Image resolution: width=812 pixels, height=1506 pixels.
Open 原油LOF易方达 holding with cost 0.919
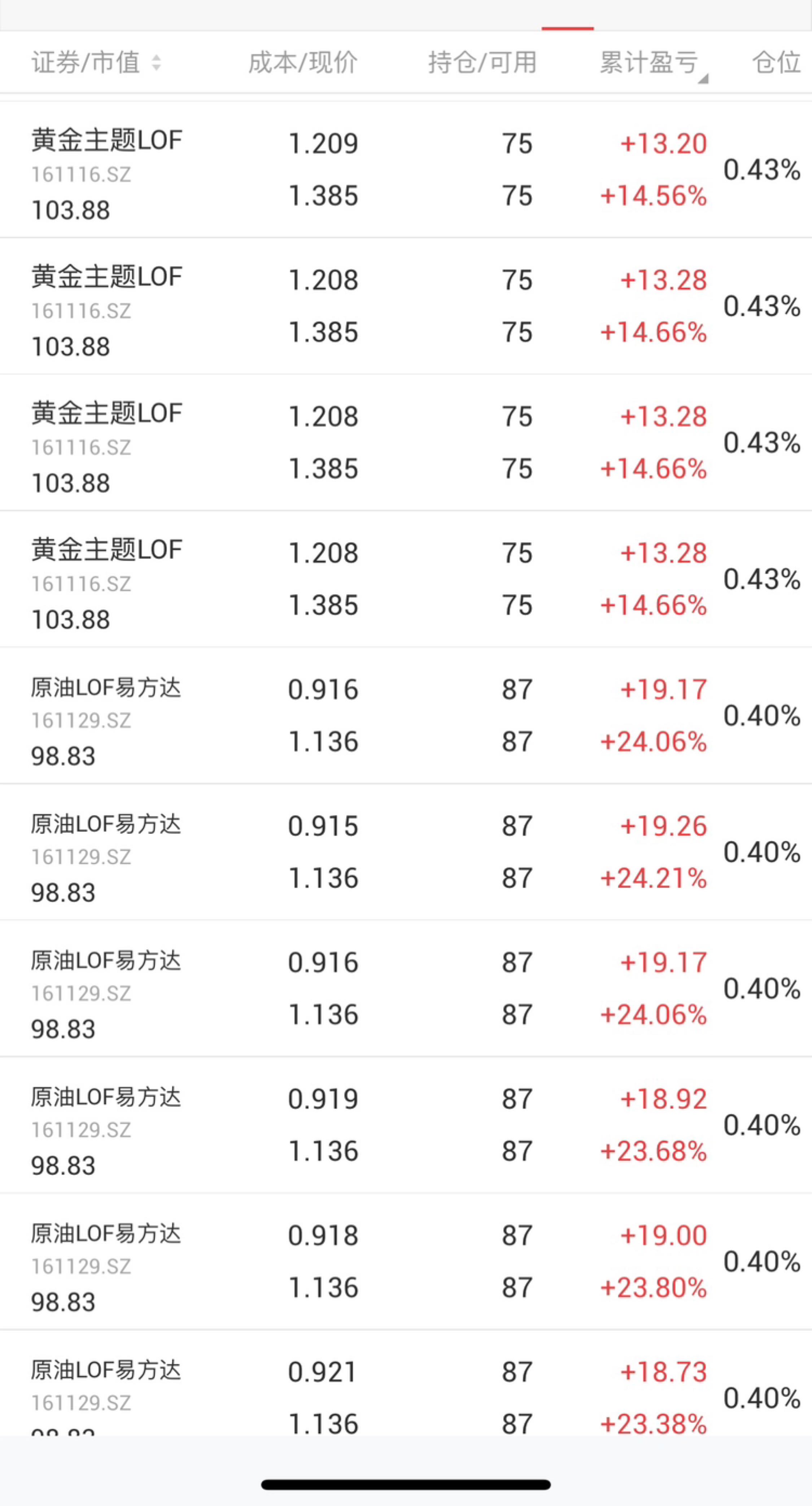click(406, 1125)
